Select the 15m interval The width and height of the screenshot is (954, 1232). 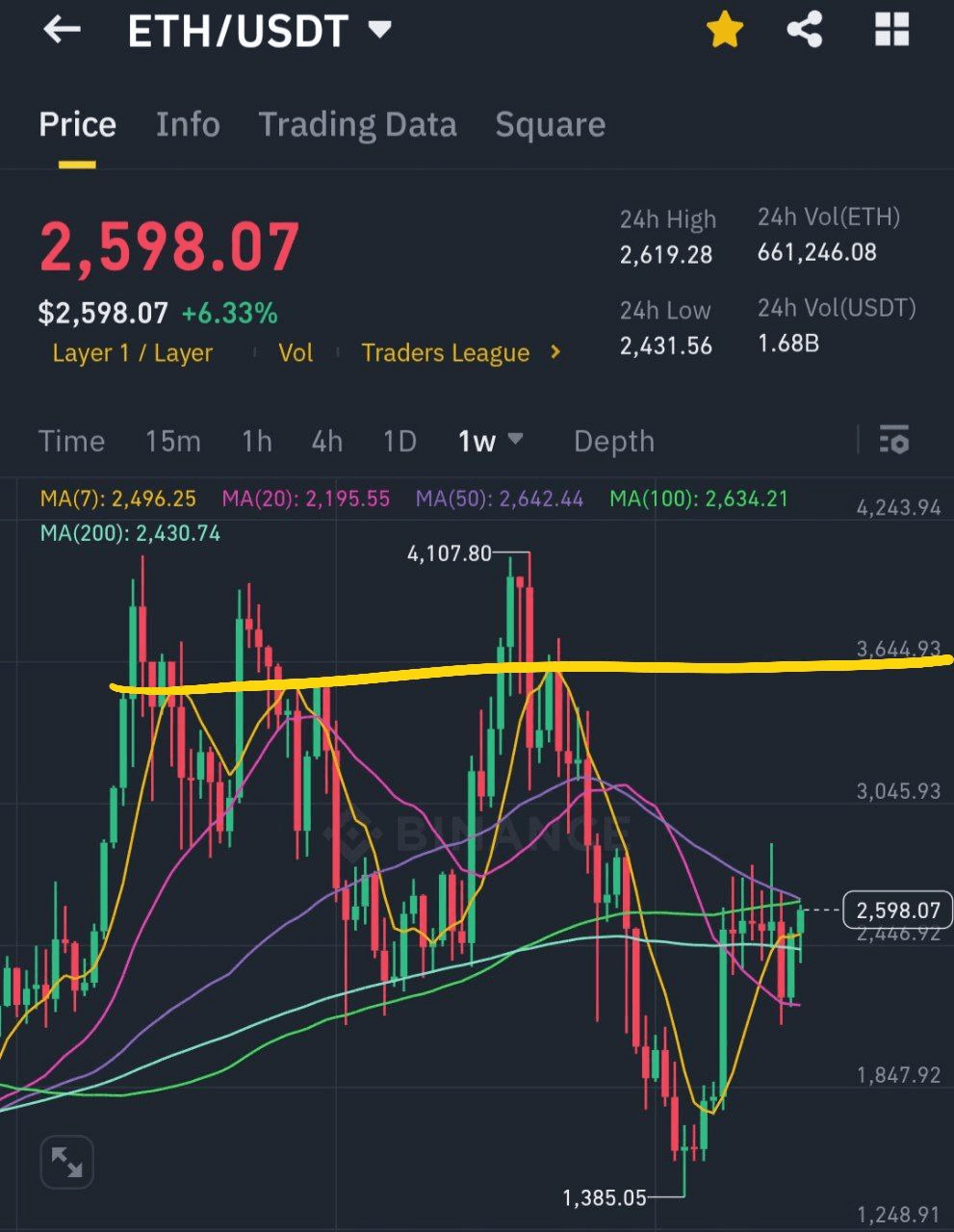tap(173, 441)
